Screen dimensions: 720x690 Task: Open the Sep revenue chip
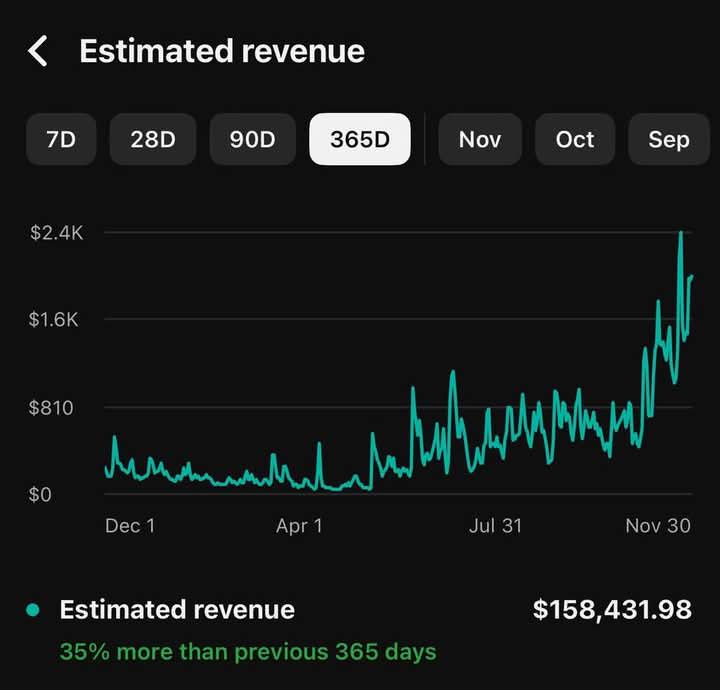pos(668,139)
